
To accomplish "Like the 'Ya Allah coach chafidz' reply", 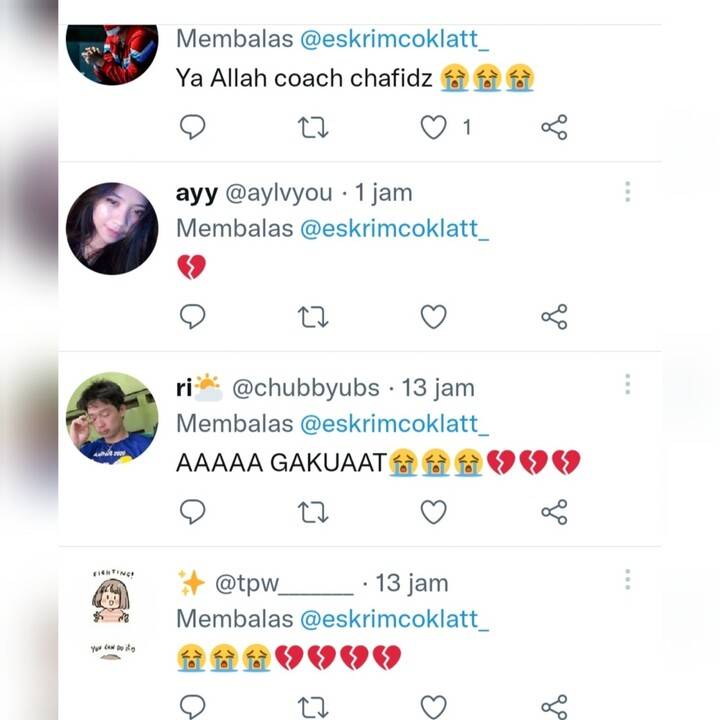I will click(x=433, y=127).
